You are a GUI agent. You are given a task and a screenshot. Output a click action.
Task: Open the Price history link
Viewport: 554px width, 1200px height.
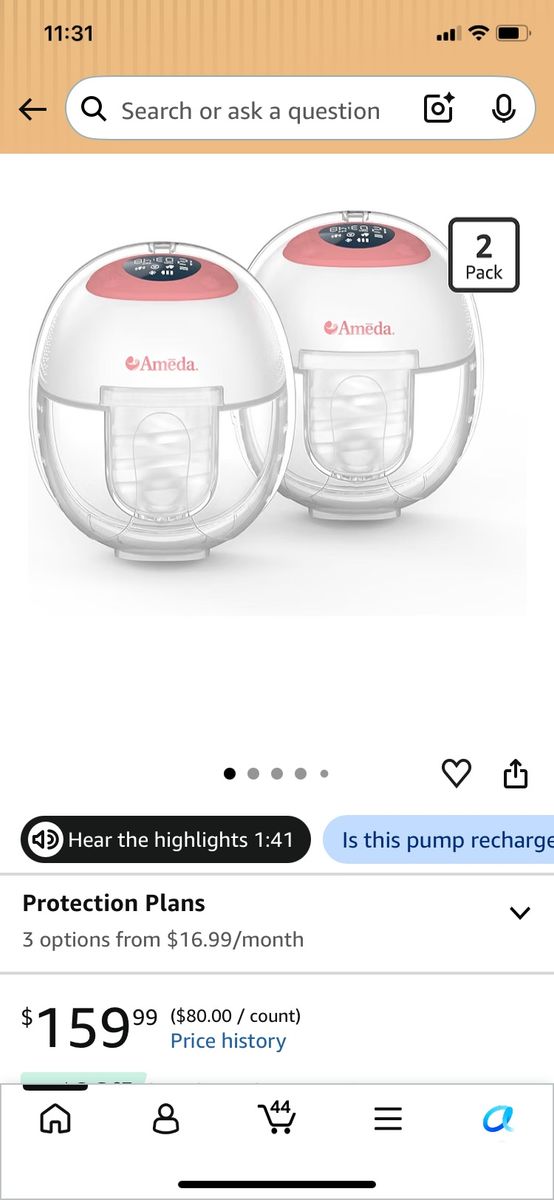(228, 1041)
